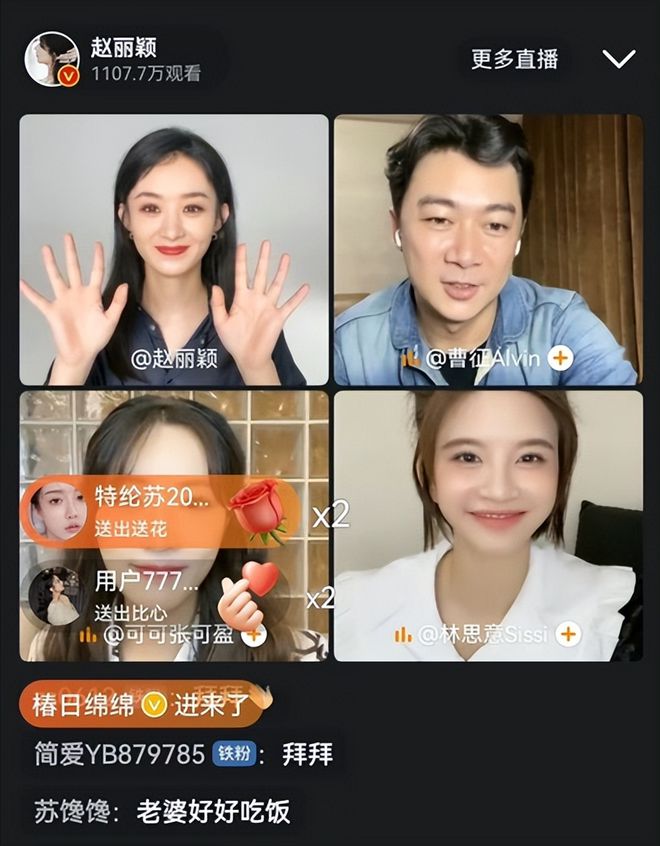Viewport: 660px width, 846px height.
Task: Follow 林思意Sissi via her plus icon
Action: (x=568, y=634)
